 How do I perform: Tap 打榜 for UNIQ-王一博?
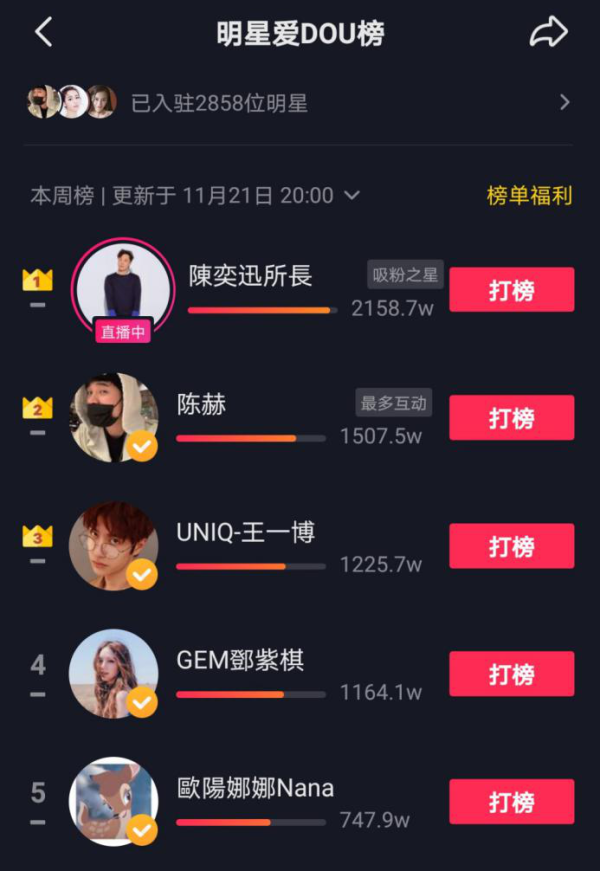click(x=511, y=546)
